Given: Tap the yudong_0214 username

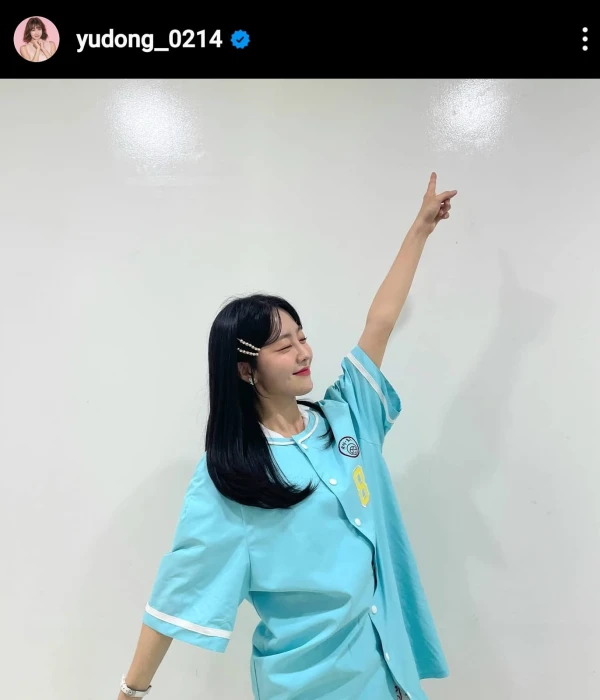Looking at the screenshot, I should [x=149, y=40].
